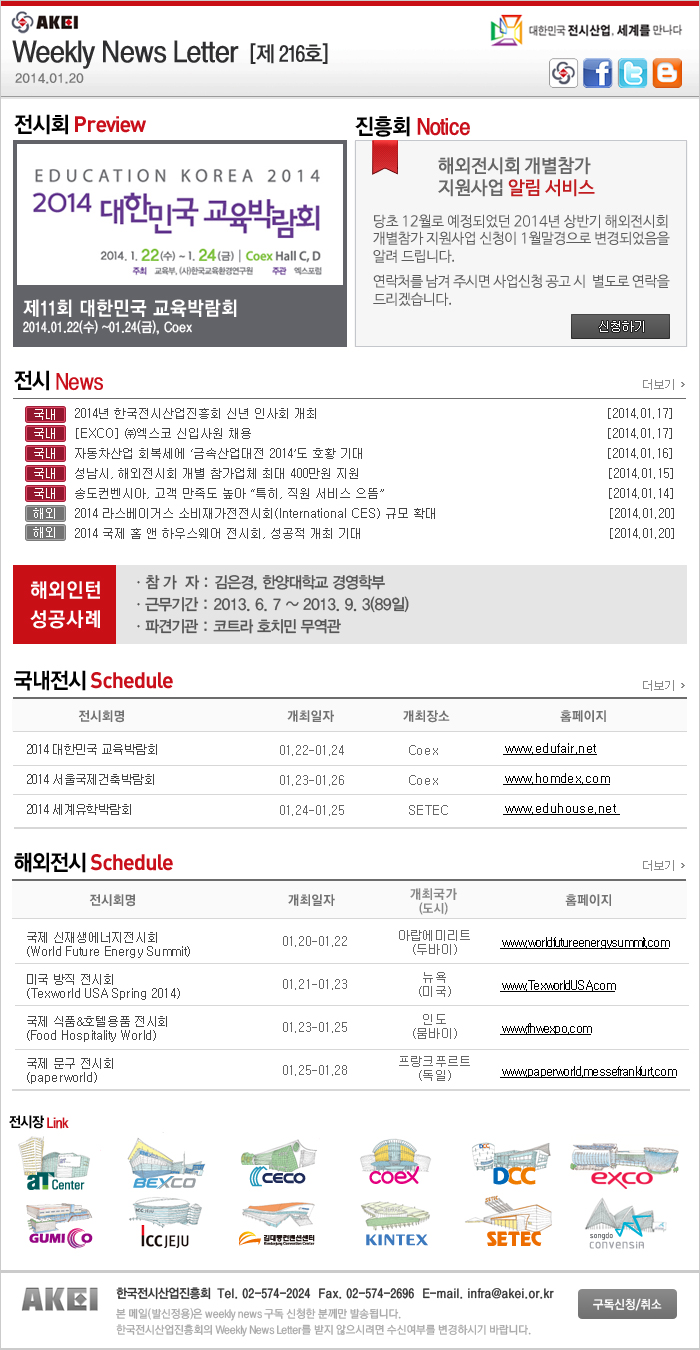Visit the www.edufair.net link

tap(550, 748)
